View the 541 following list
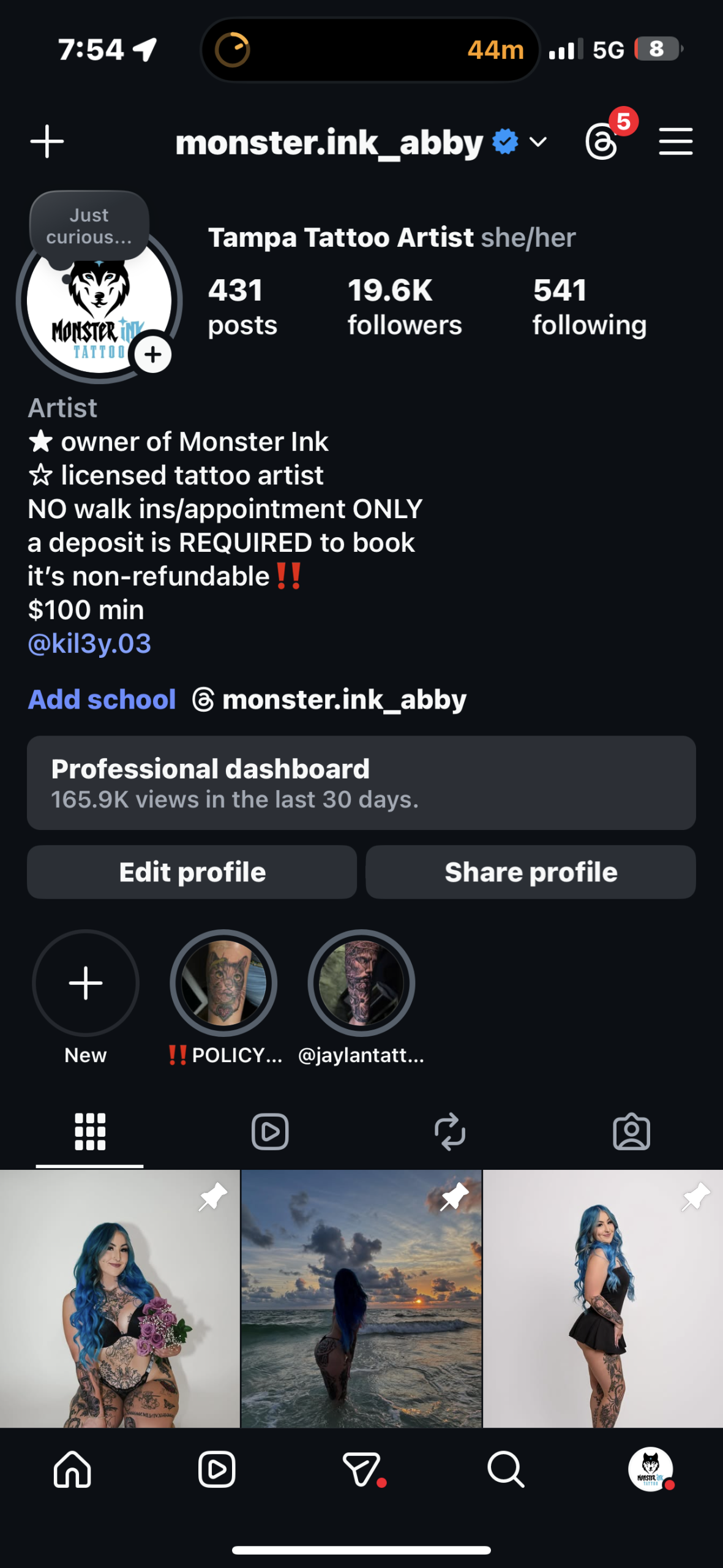This screenshot has height=1568, width=723. coord(589,307)
